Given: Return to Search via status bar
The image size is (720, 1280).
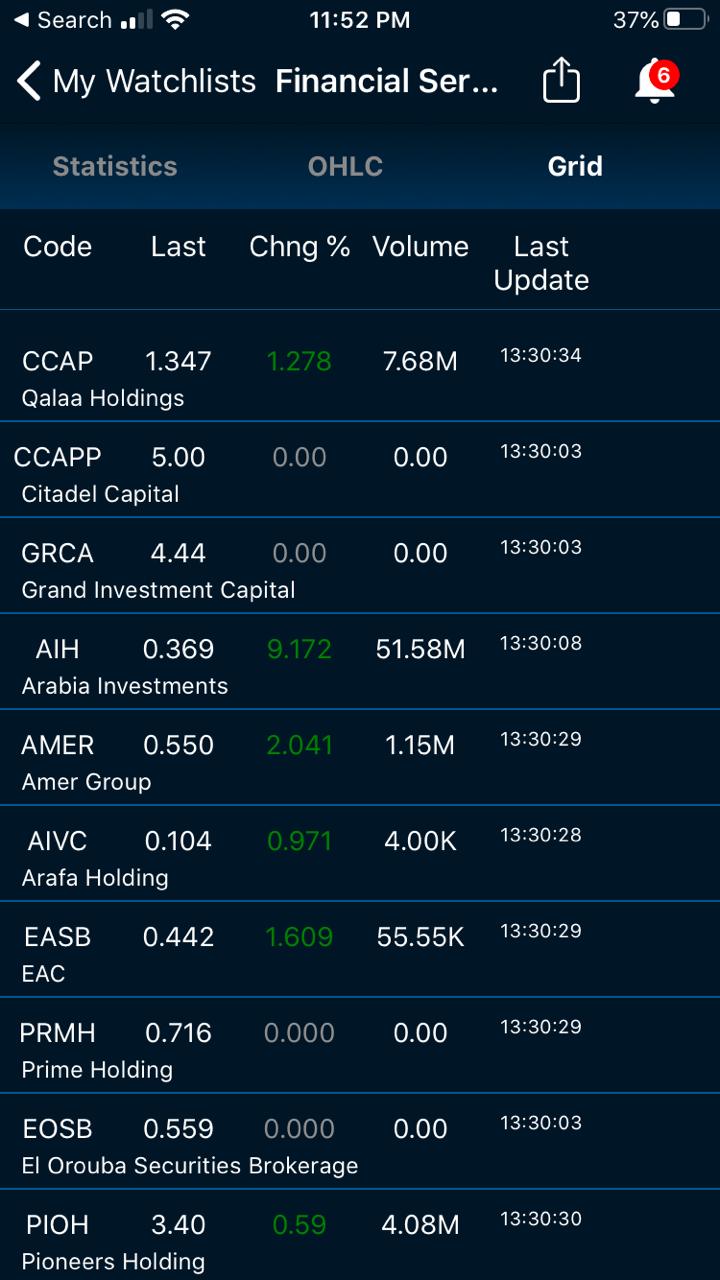Looking at the screenshot, I should coord(60,20).
